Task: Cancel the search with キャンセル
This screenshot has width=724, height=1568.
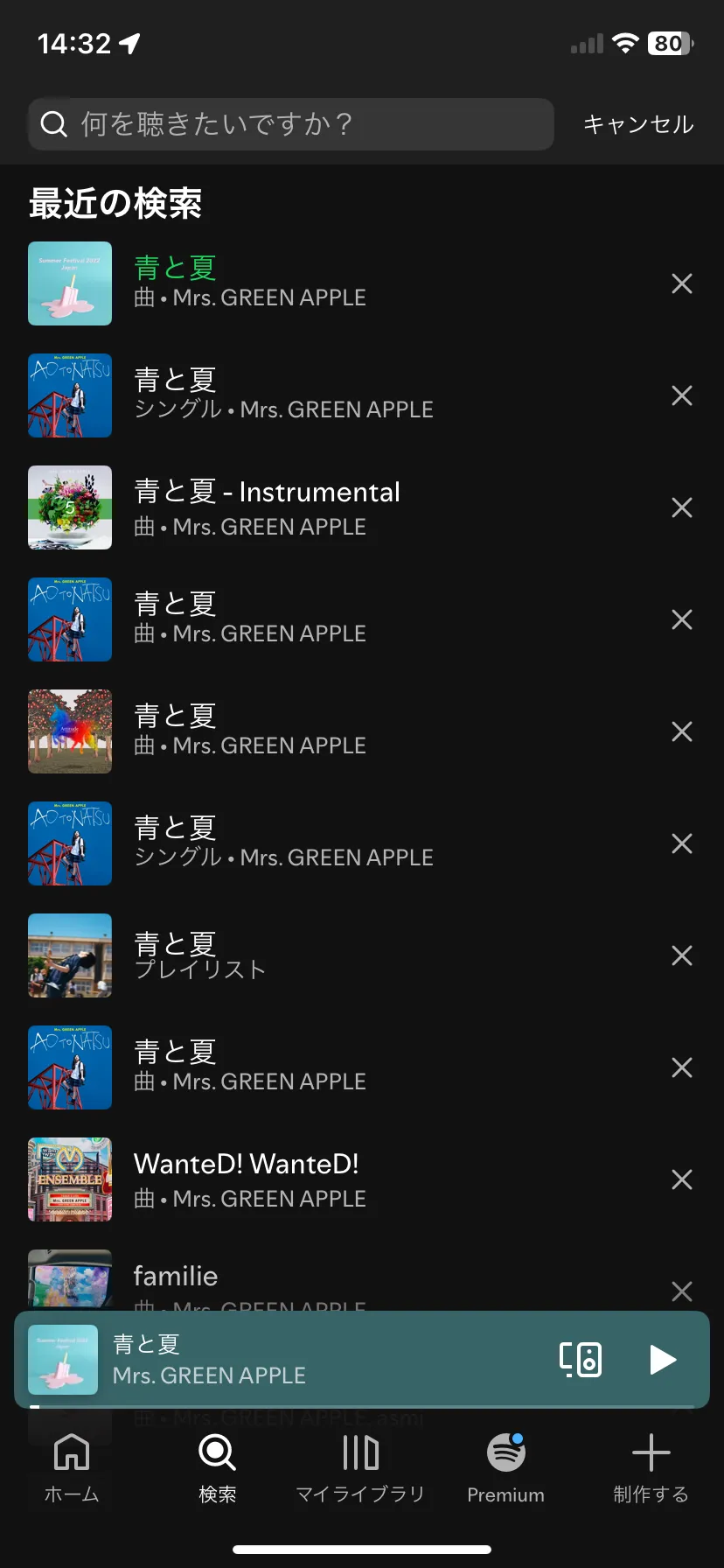Action: point(638,124)
